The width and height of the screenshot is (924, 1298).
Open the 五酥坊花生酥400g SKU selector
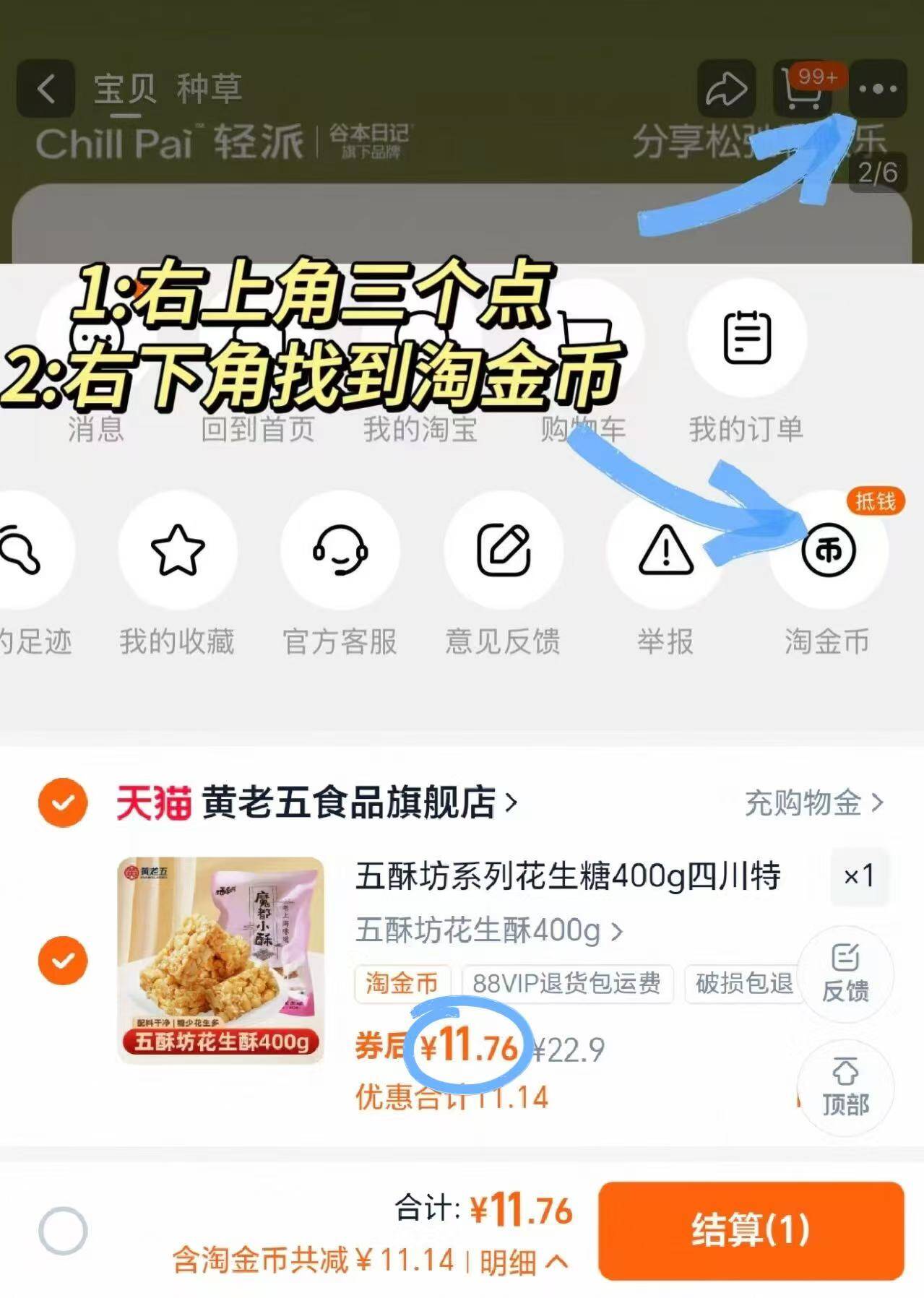(x=485, y=932)
